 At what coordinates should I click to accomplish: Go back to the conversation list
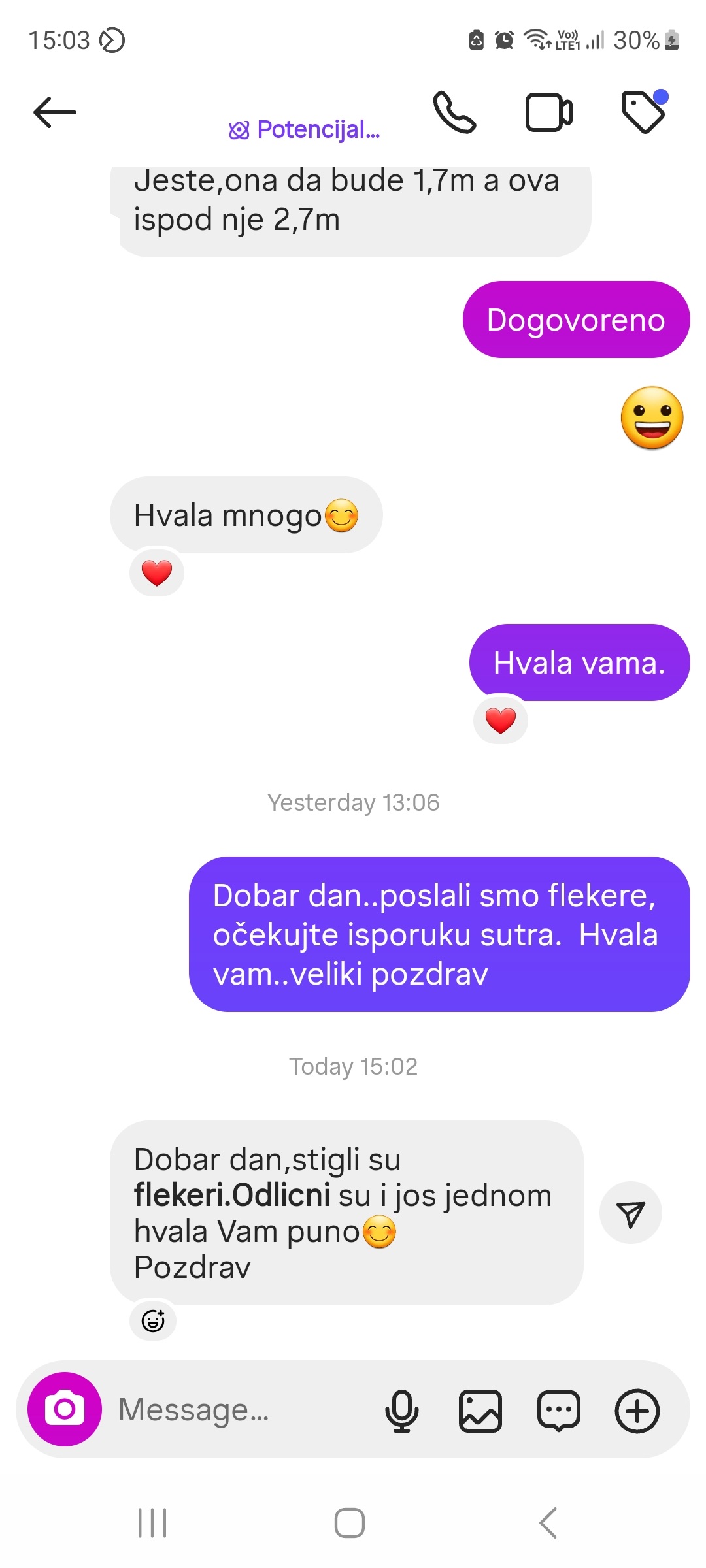[55, 112]
